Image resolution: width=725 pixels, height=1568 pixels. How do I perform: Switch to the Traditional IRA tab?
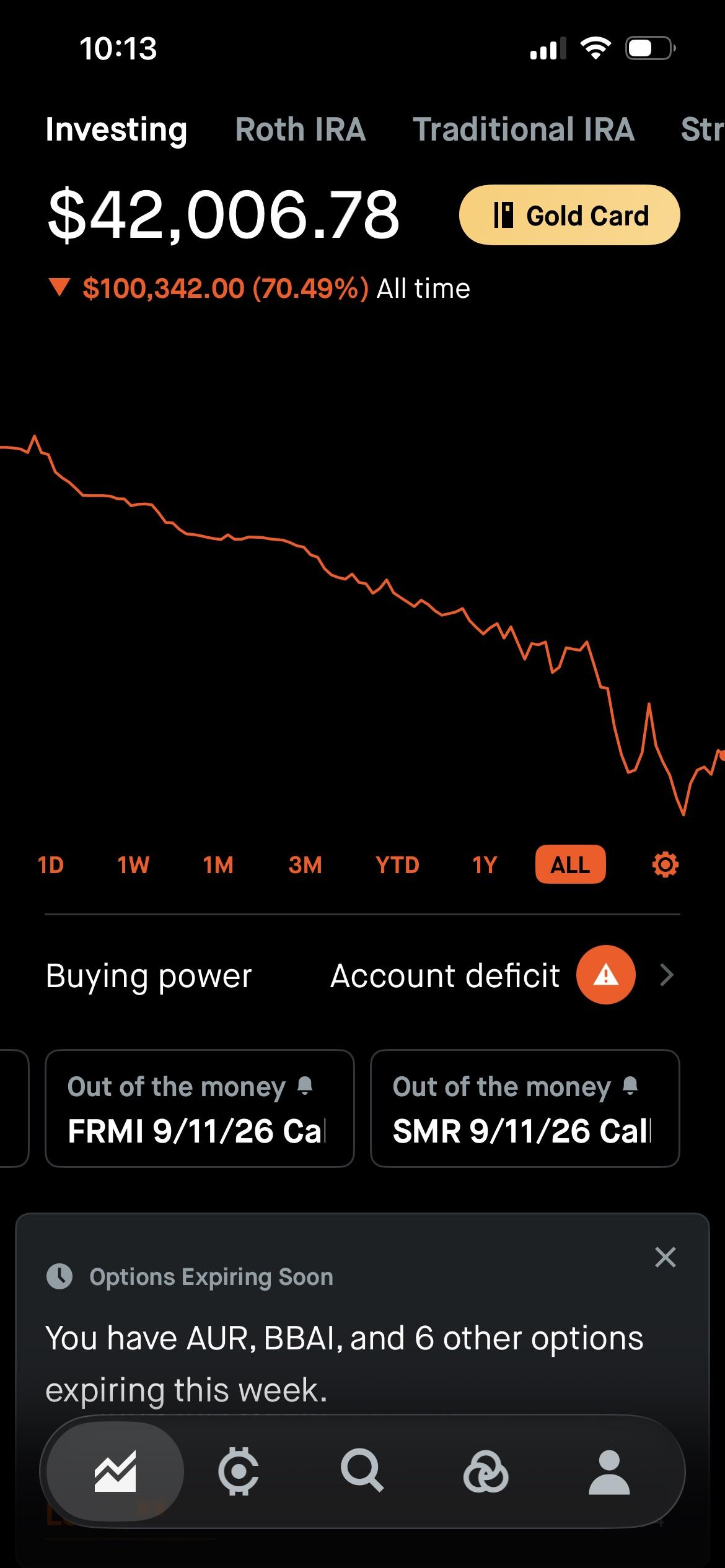coord(524,129)
